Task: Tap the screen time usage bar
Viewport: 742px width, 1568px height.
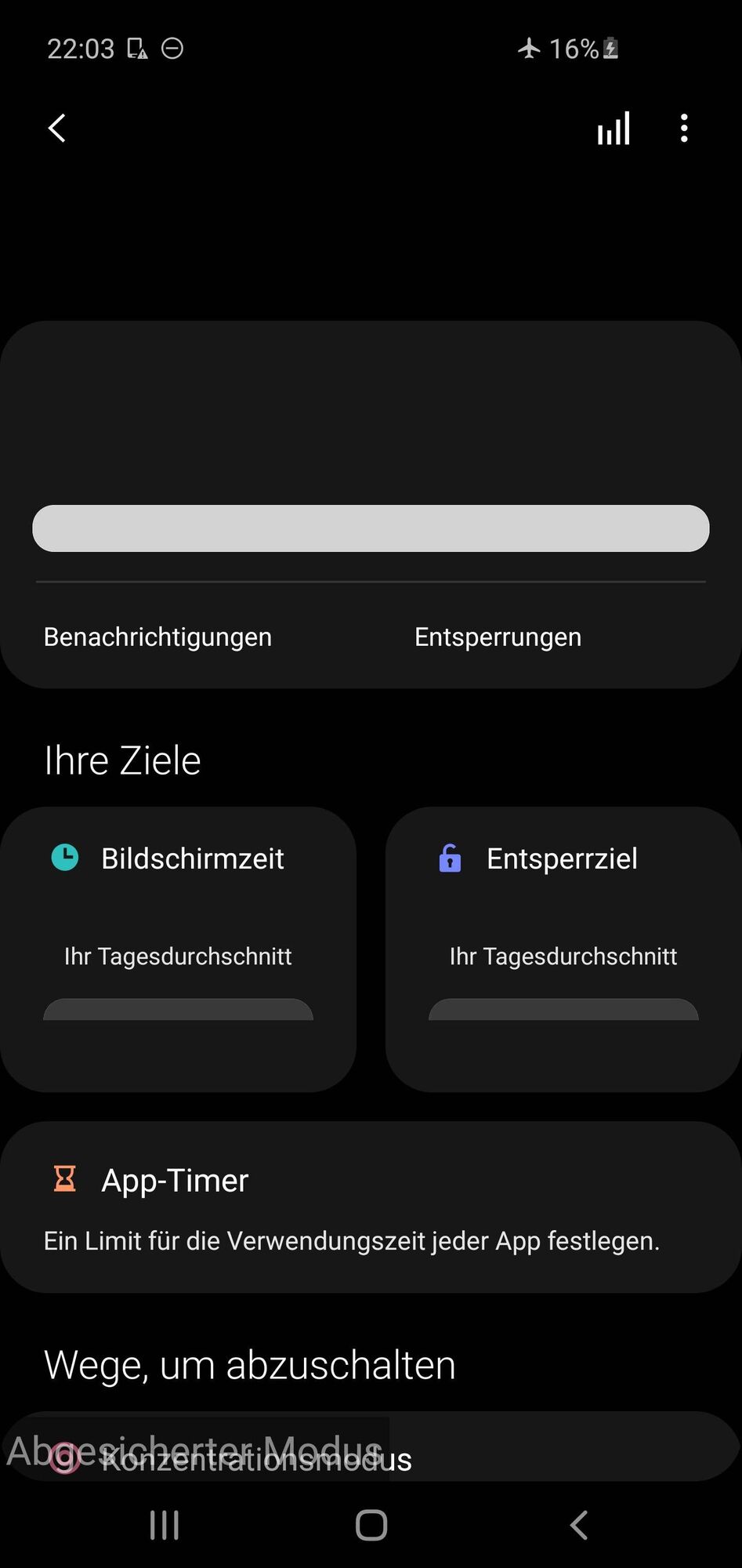Action: point(371,528)
